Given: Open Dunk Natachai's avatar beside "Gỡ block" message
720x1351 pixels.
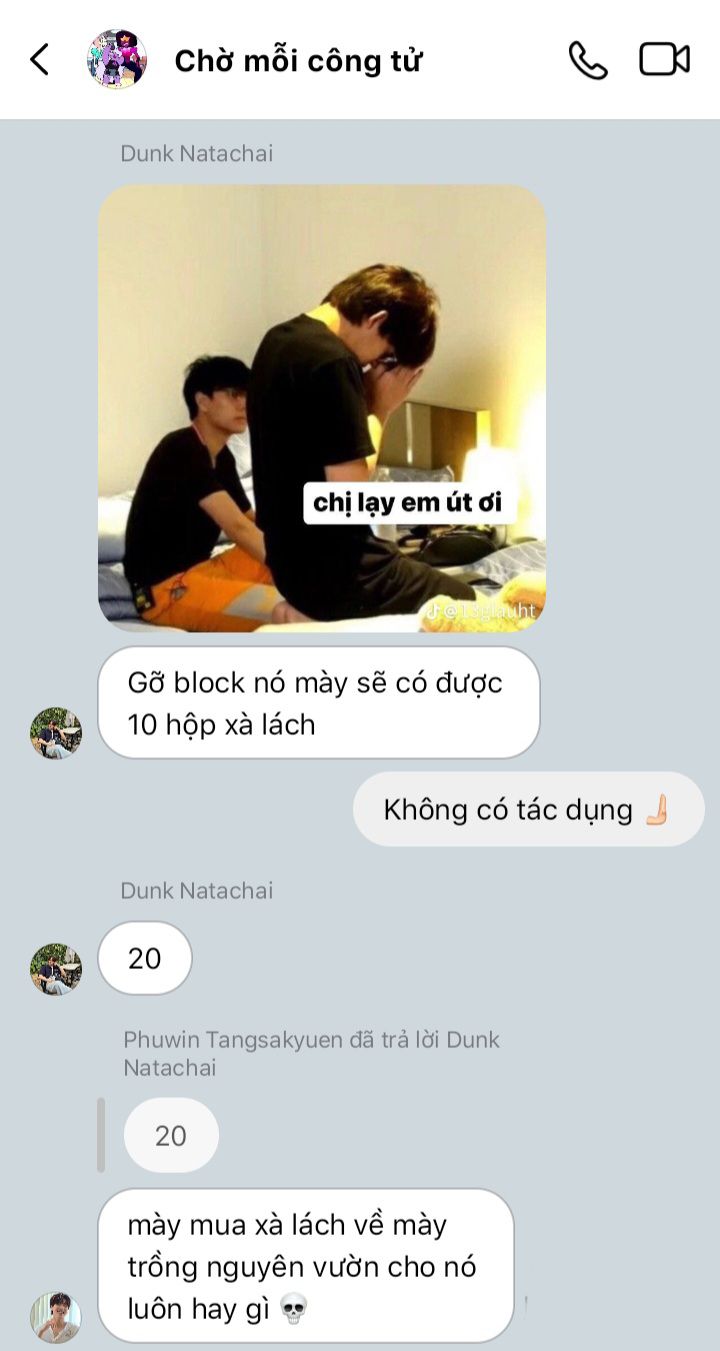Looking at the screenshot, I should pos(56,733).
